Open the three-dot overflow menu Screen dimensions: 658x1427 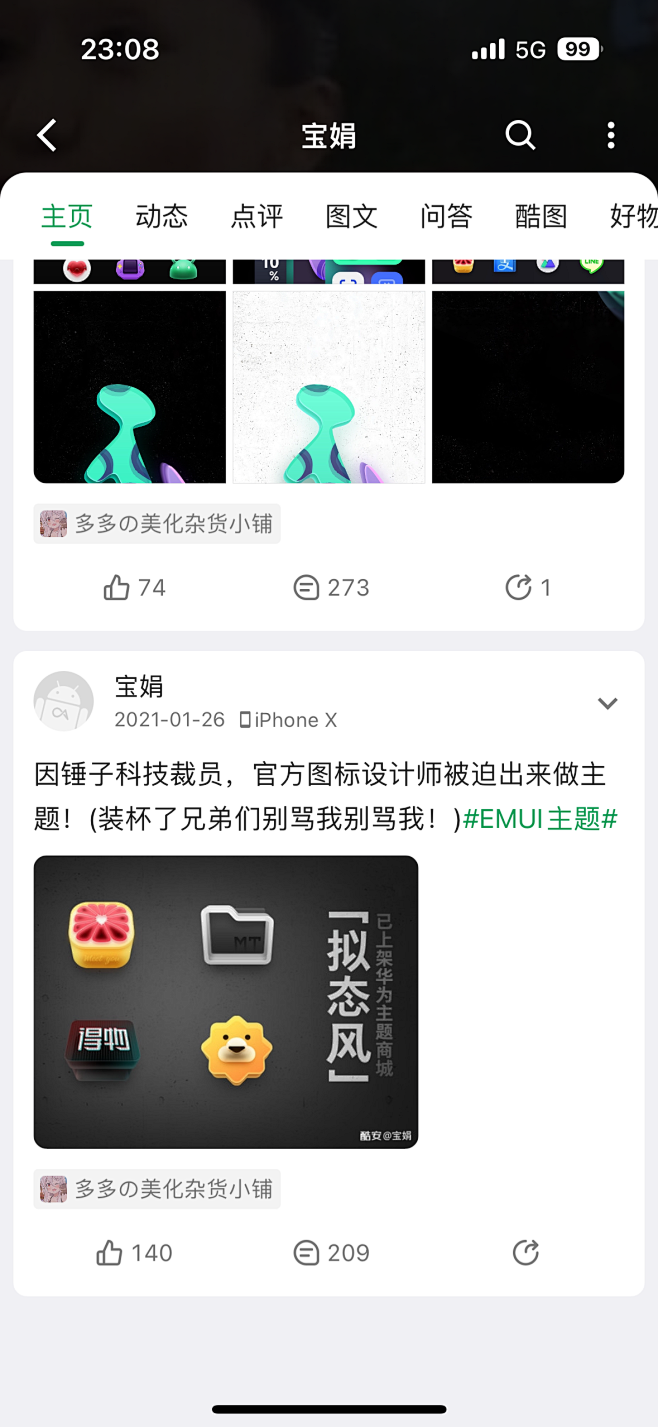point(610,135)
